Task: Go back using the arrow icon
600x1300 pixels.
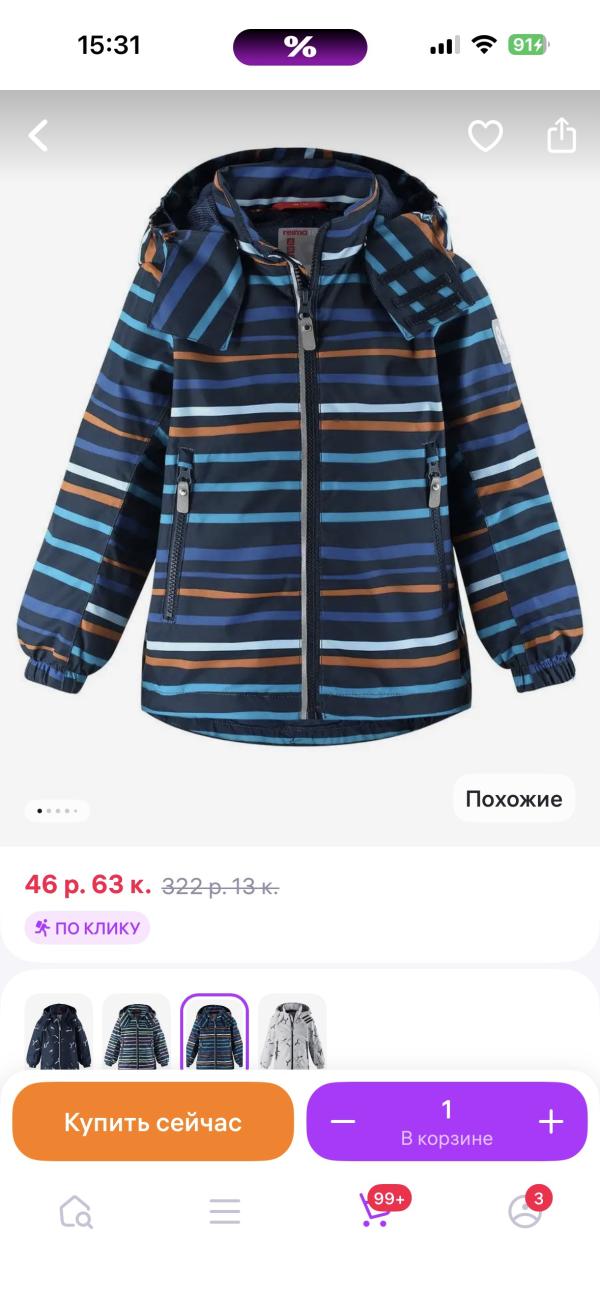Action: tap(38, 135)
